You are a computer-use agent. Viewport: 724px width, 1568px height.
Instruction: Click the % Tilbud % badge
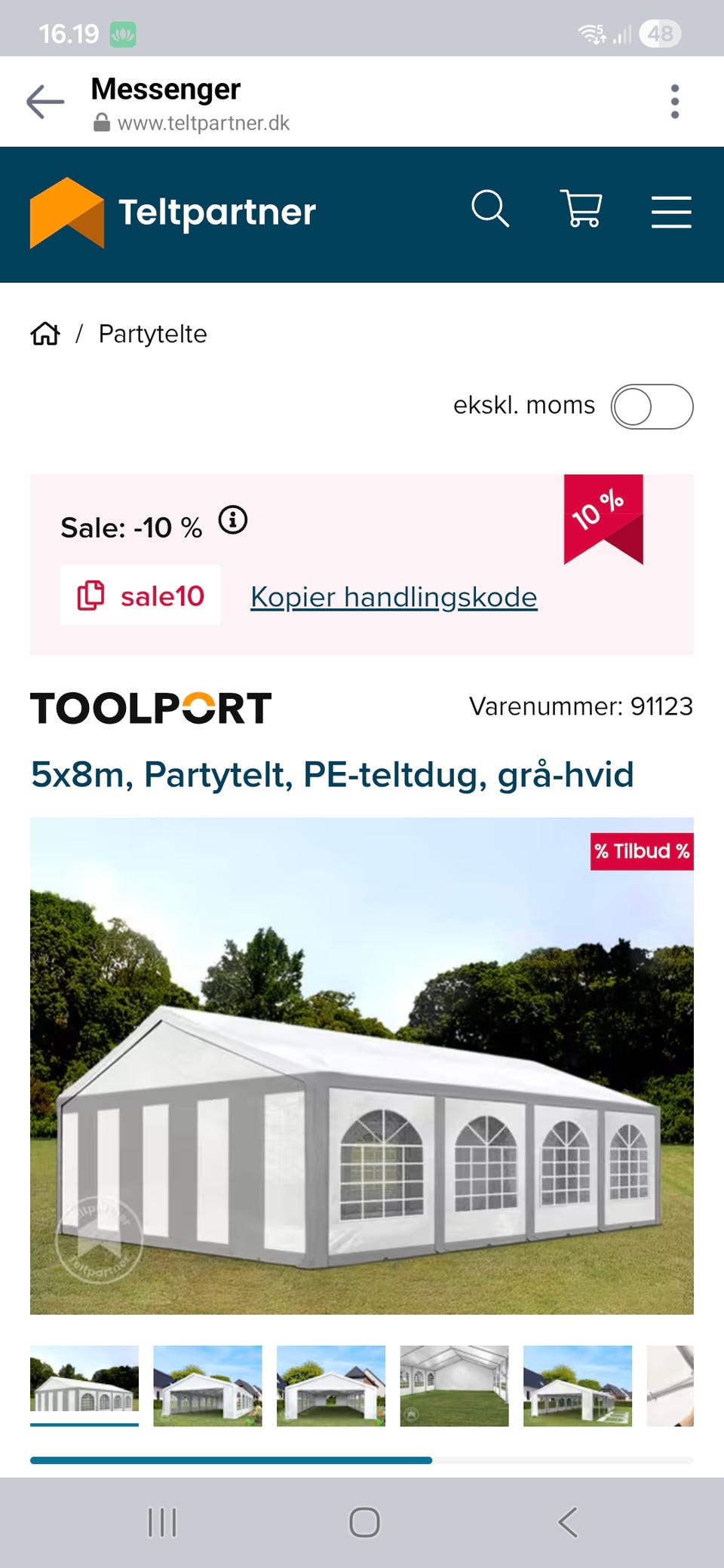pyautogui.click(x=642, y=852)
